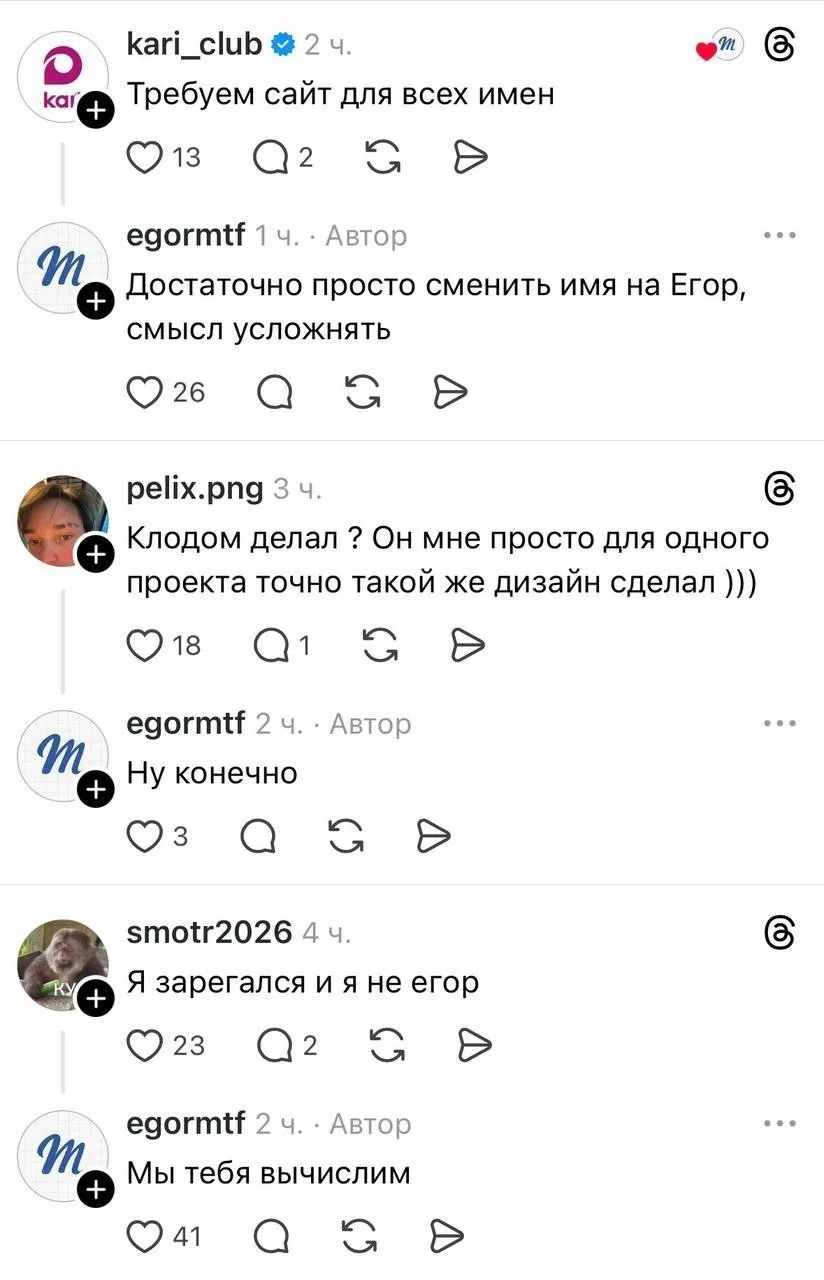Like smotr2026's comment
Screen dimensions: 824x1280
click(x=147, y=1045)
